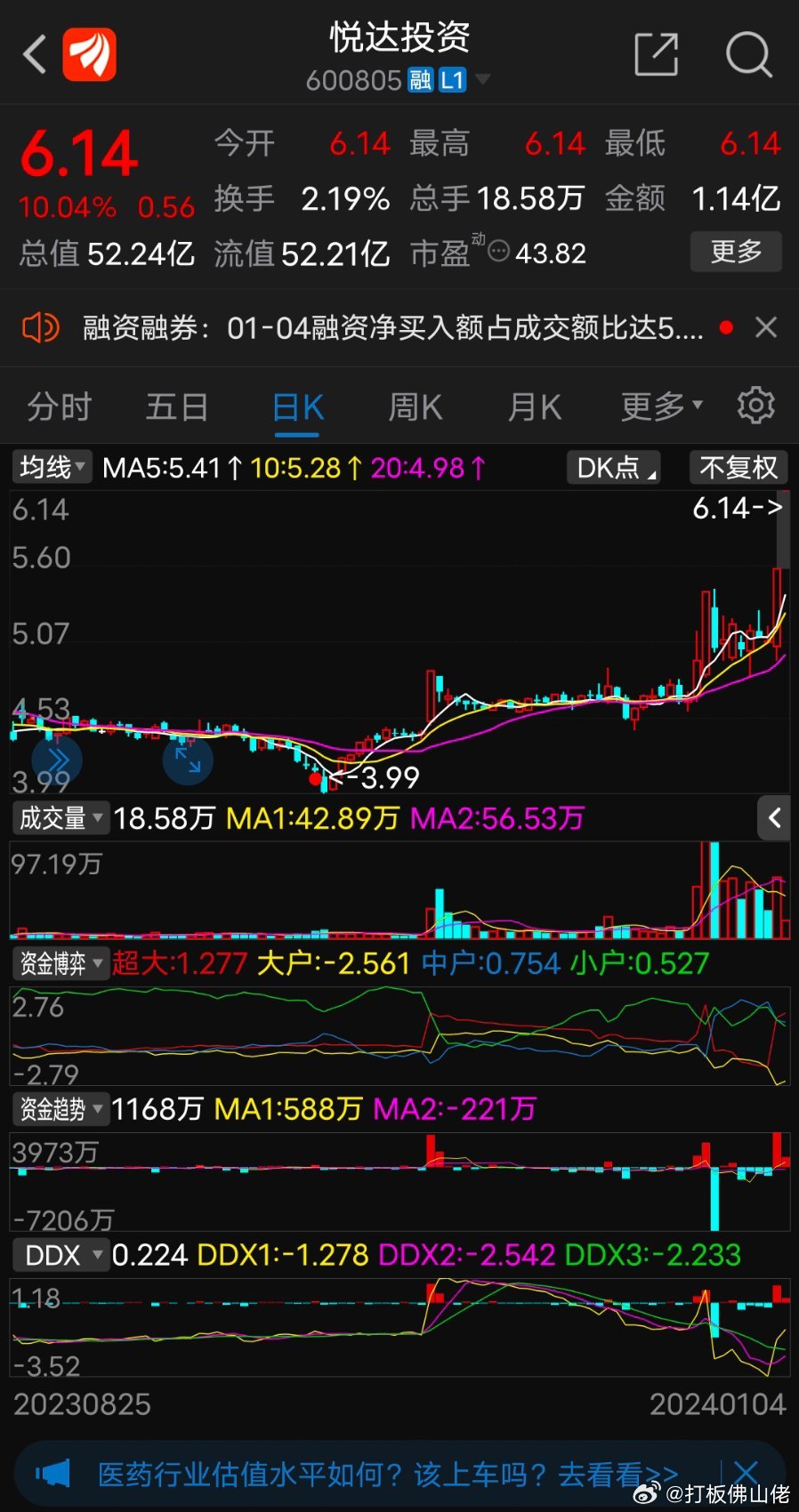Screen dimensions: 799x1512
Task: Tap the 更多 button for more quote details
Action: tap(736, 252)
